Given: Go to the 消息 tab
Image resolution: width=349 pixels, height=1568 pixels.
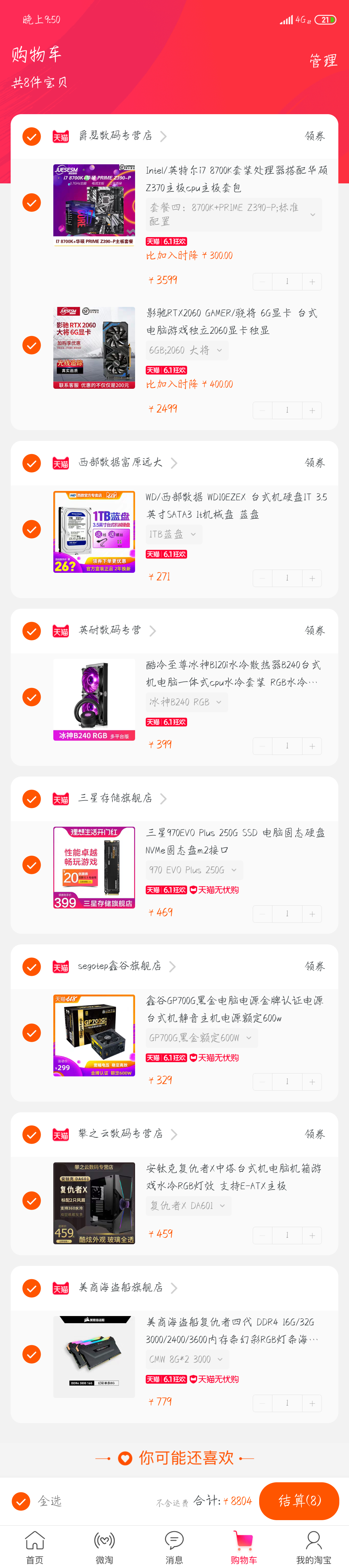Looking at the screenshot, I should (x=174, y=1547).
